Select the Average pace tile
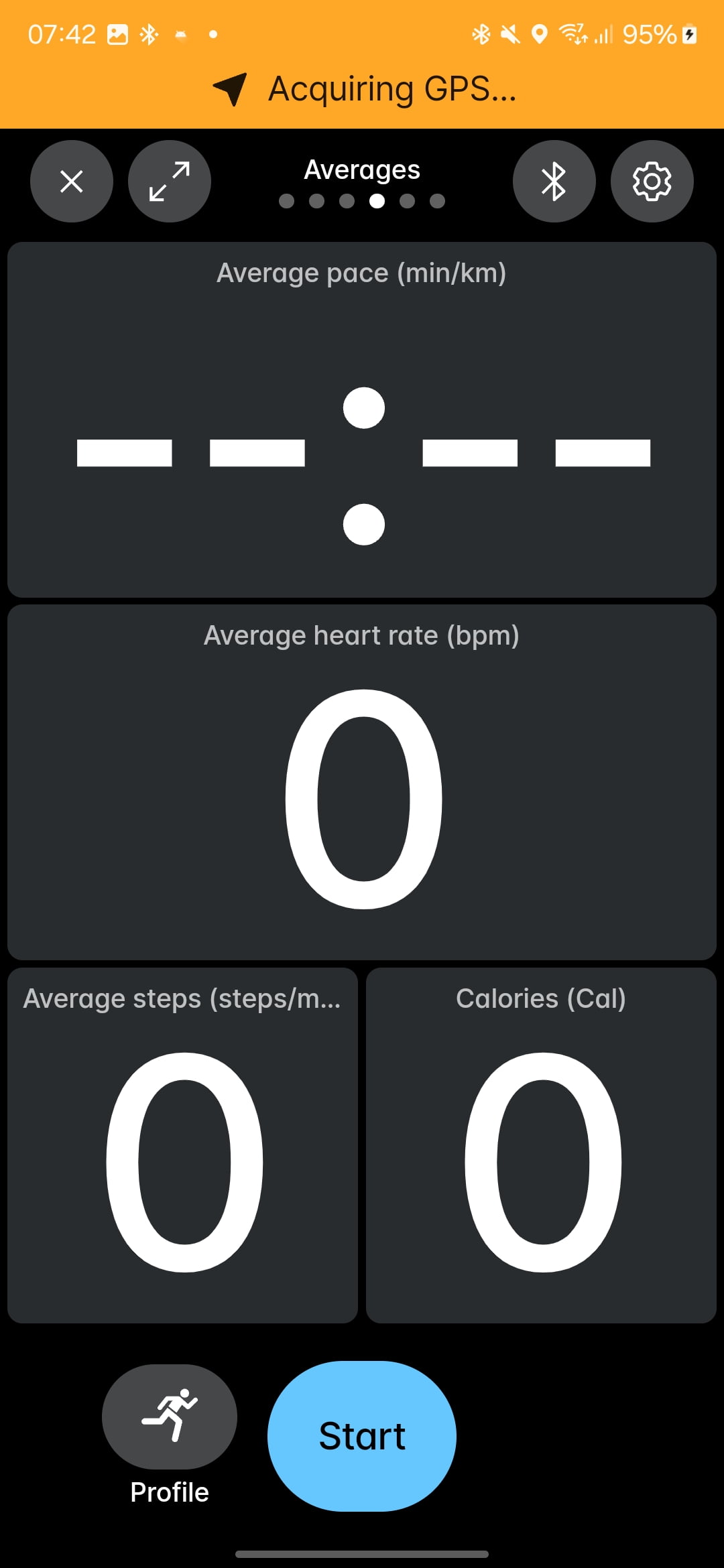Viewport: 724px width, 1568px height. pyautogui.click(x=362, y=419)
